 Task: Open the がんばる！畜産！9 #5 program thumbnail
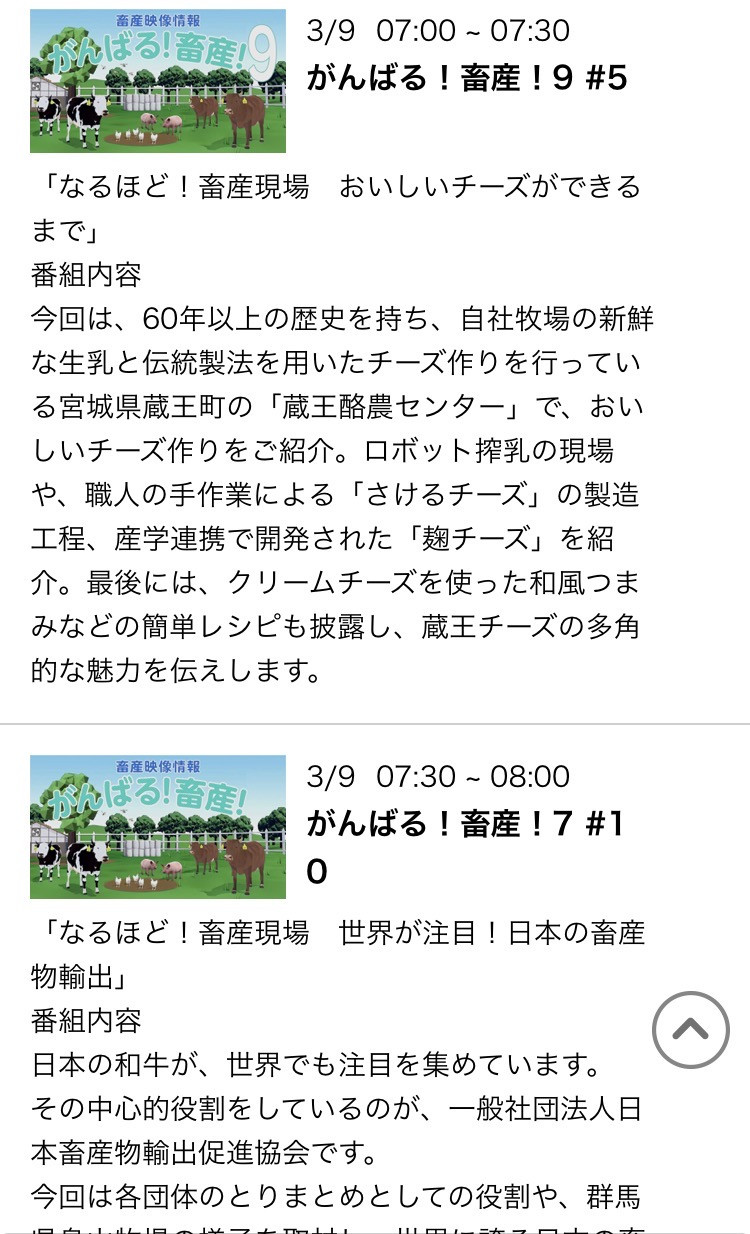[158, 81]
